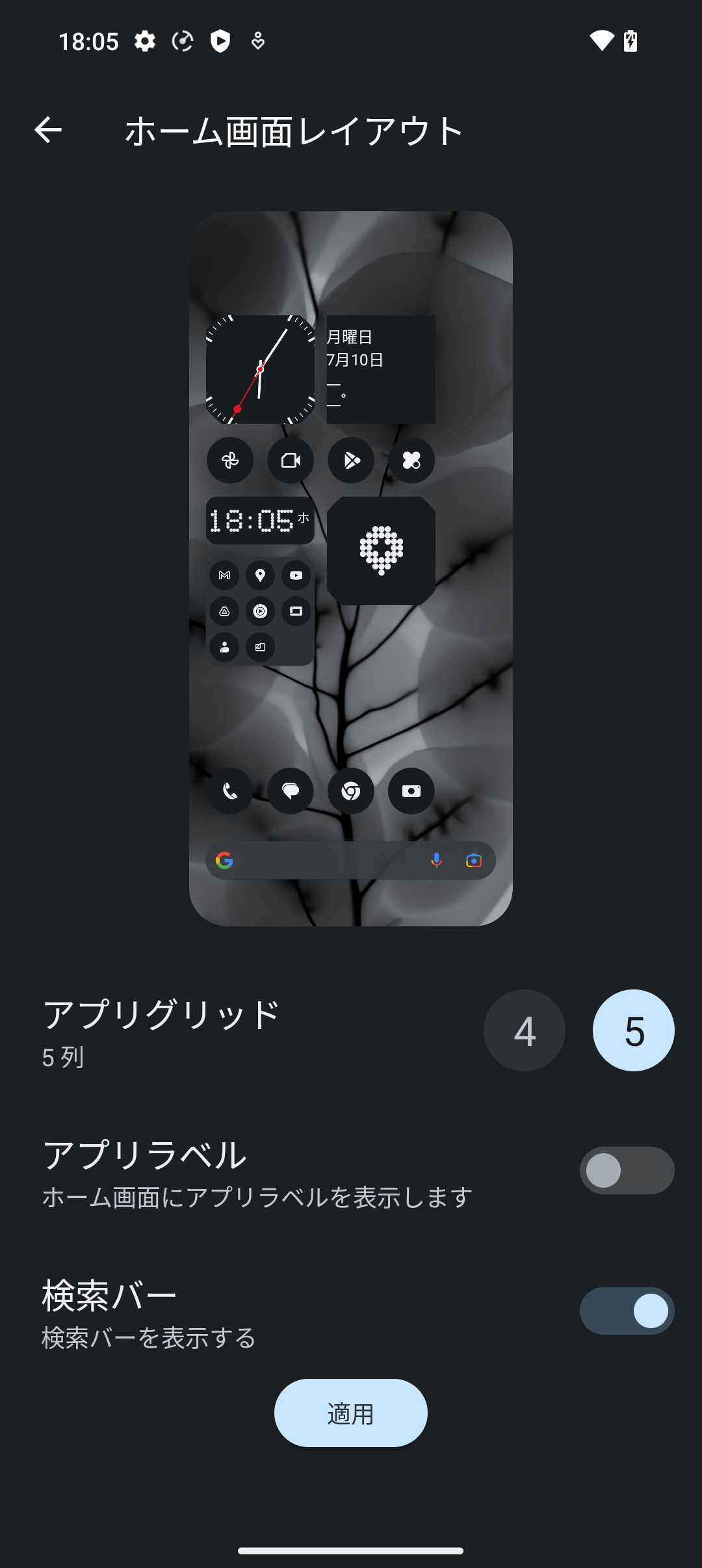702x1568 pixels.
Task: Tap the Google Maps pin icon in the folder
Action: click(x=260, y=576)
